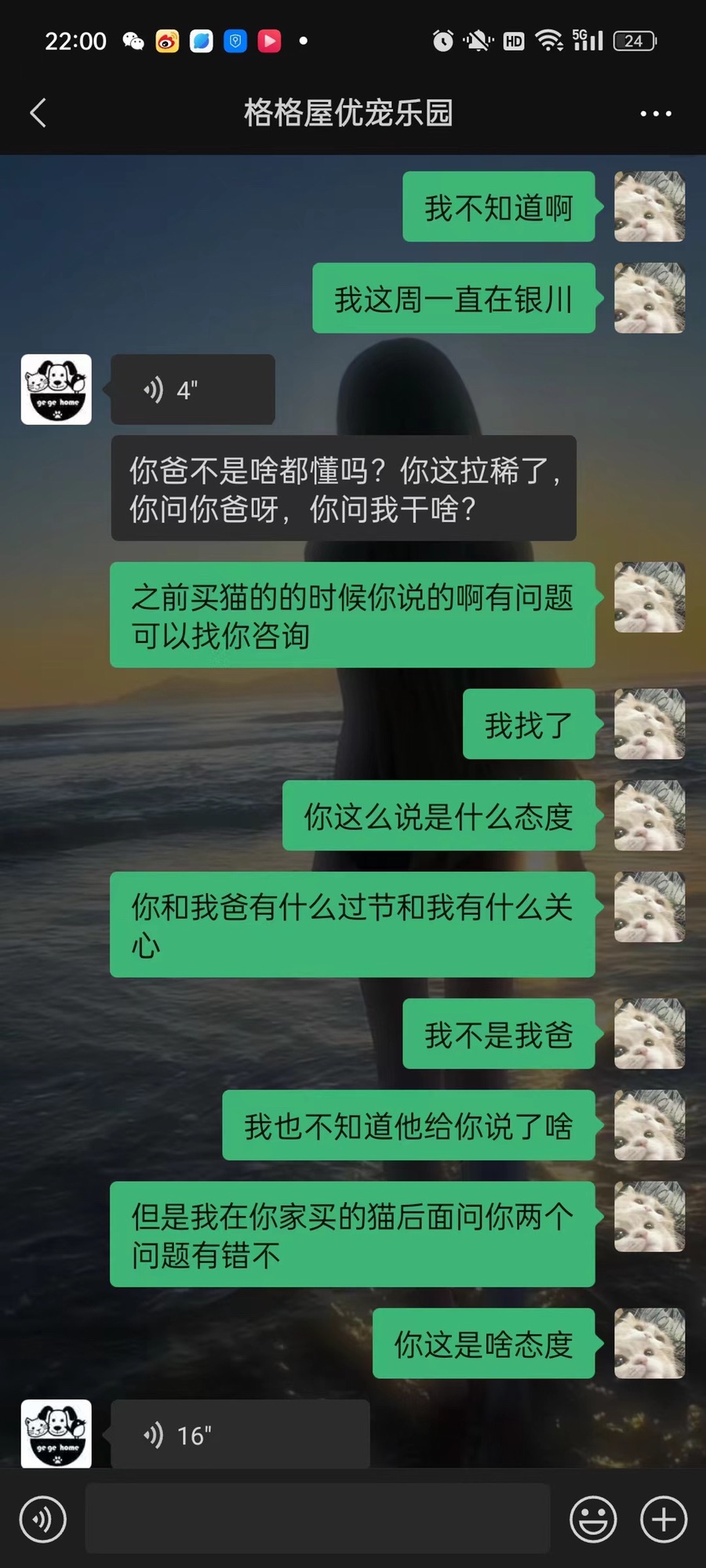
Task: Play the 4-second voice message
Action: (192, 390)
